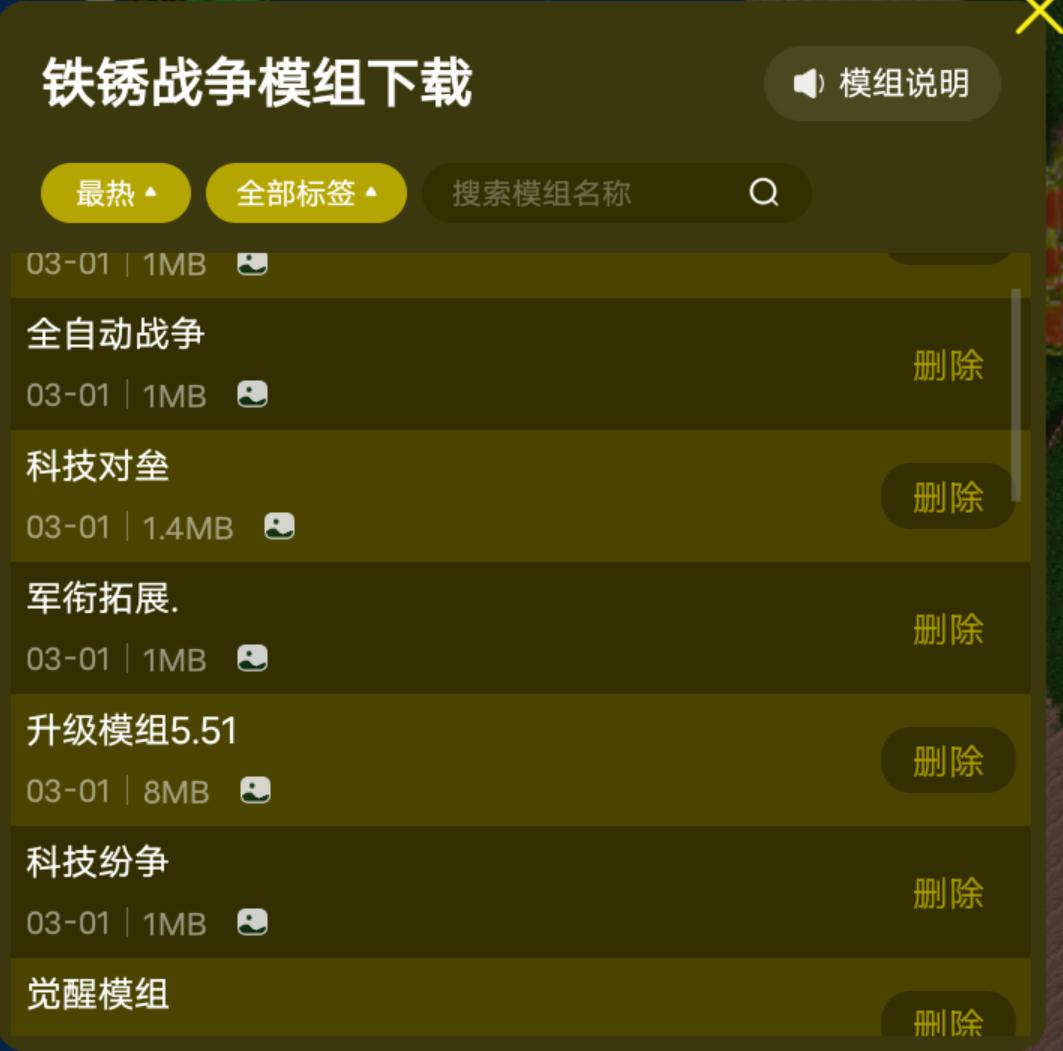Delete the 觉醒模组 mod

(x=947, y=1020)
